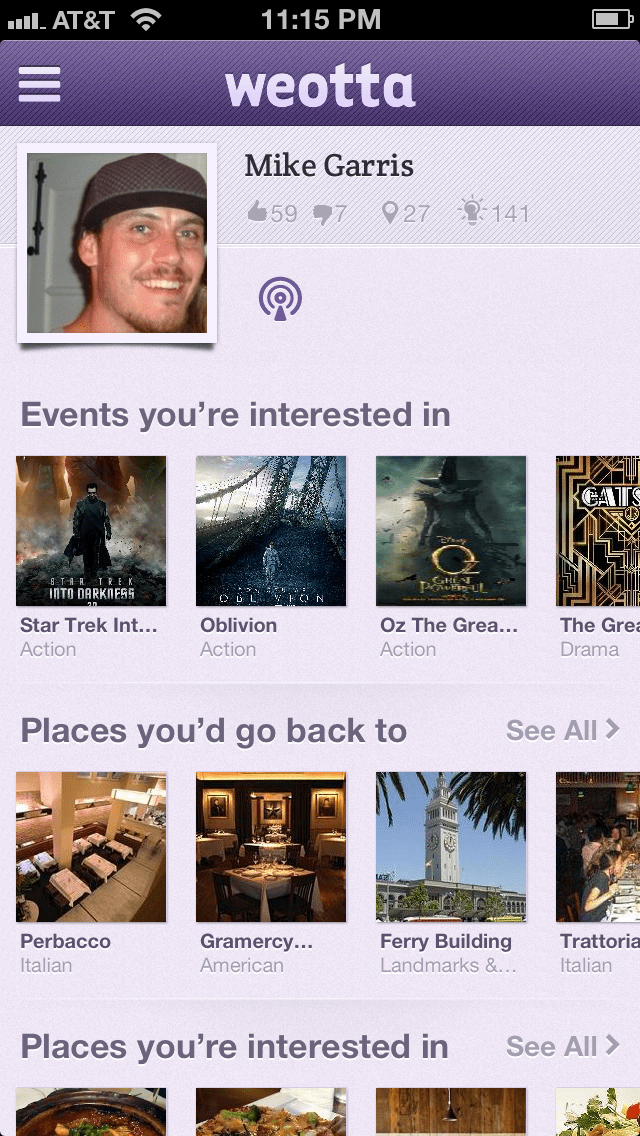This screenshot has height=1136, width=640.
Task: Select Oz The Great and Powerful event
Action: click(x=451, y=531)
